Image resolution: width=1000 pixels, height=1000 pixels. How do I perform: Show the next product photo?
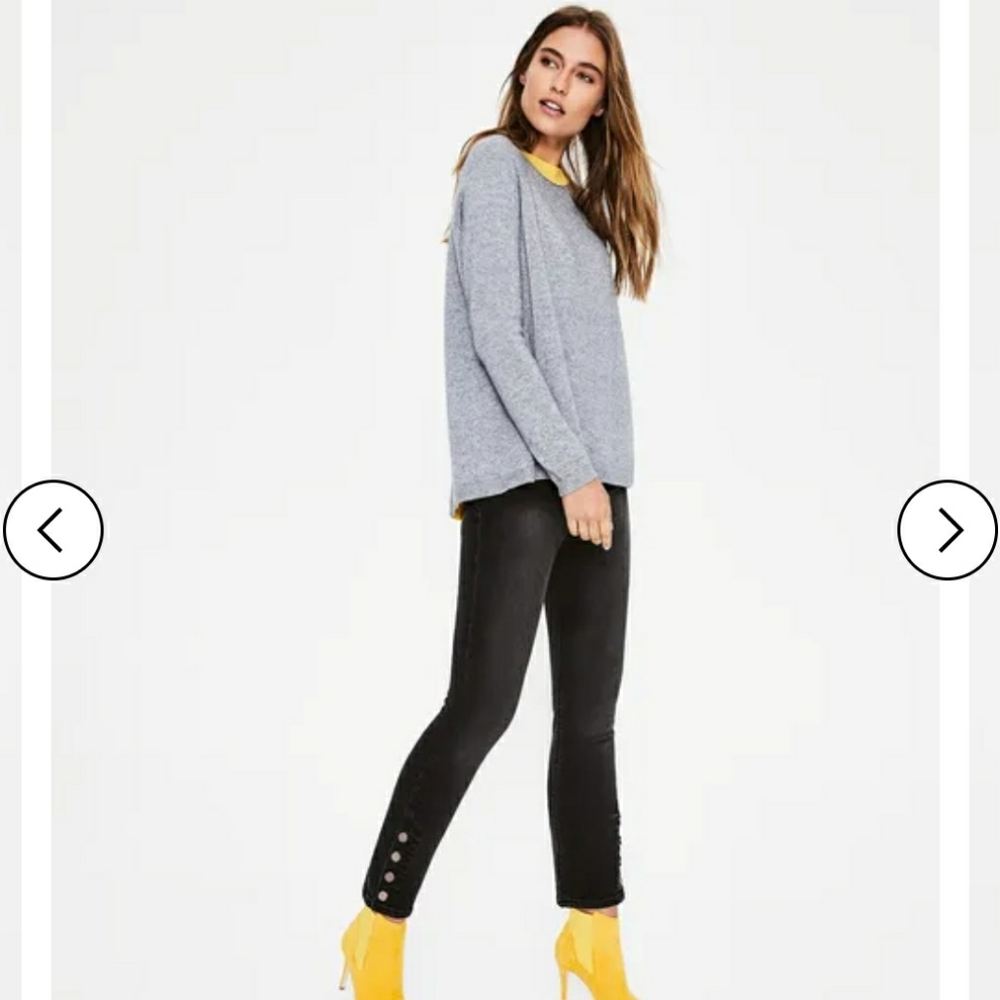(x=947, y=530)
